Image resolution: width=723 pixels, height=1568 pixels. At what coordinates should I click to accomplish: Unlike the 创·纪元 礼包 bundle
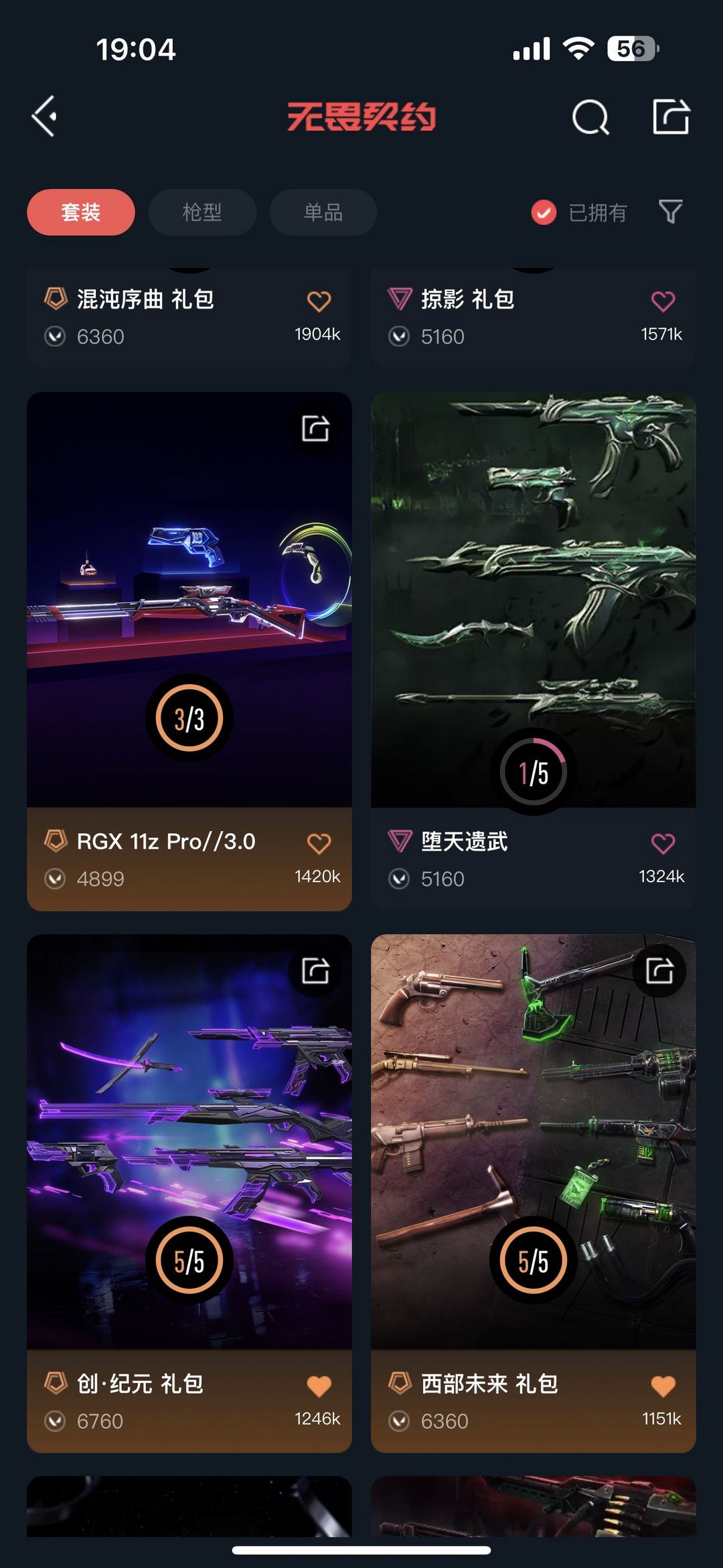[319, 1386]
